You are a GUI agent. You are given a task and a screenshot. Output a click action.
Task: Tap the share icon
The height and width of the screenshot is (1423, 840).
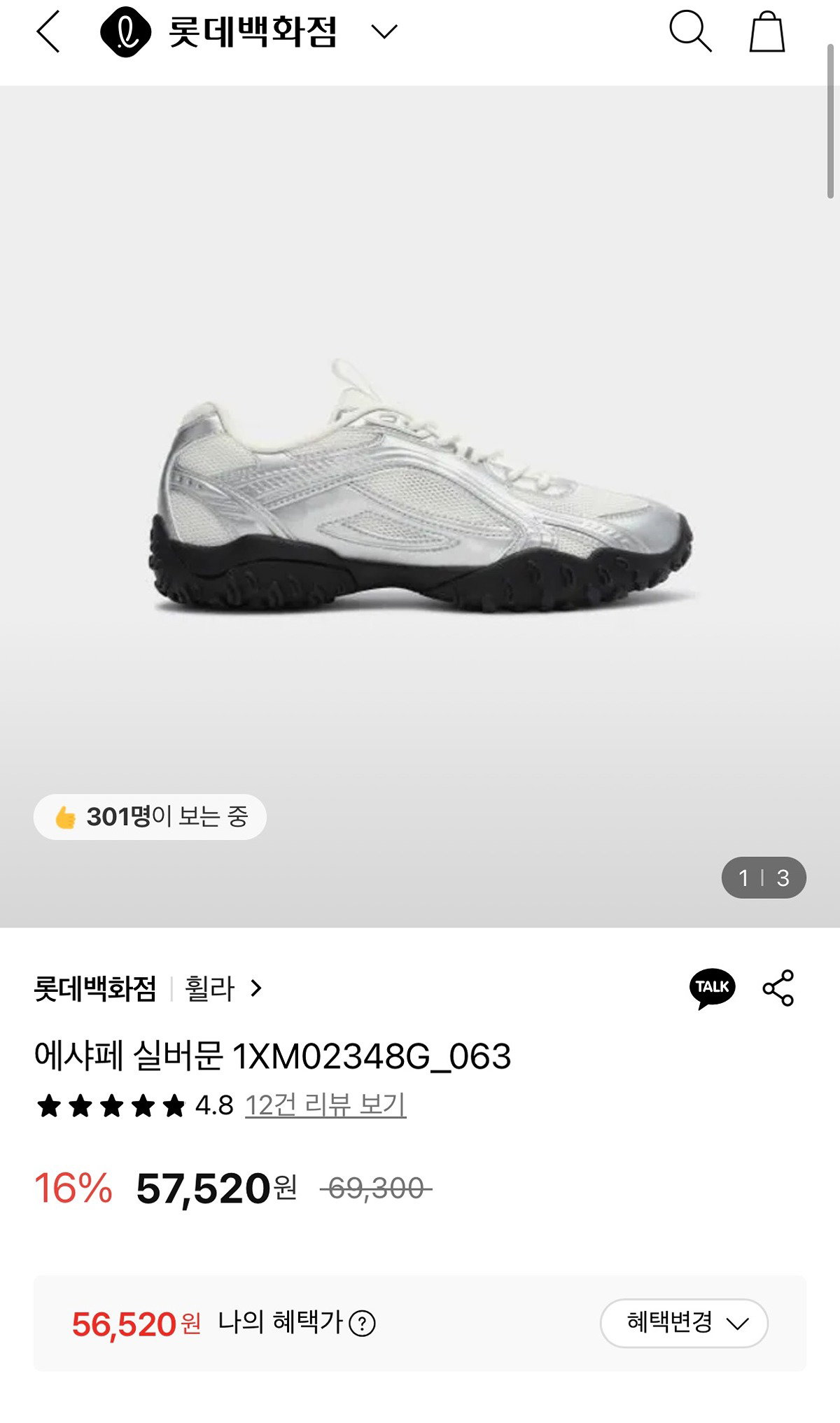click(x=778, y=988)
